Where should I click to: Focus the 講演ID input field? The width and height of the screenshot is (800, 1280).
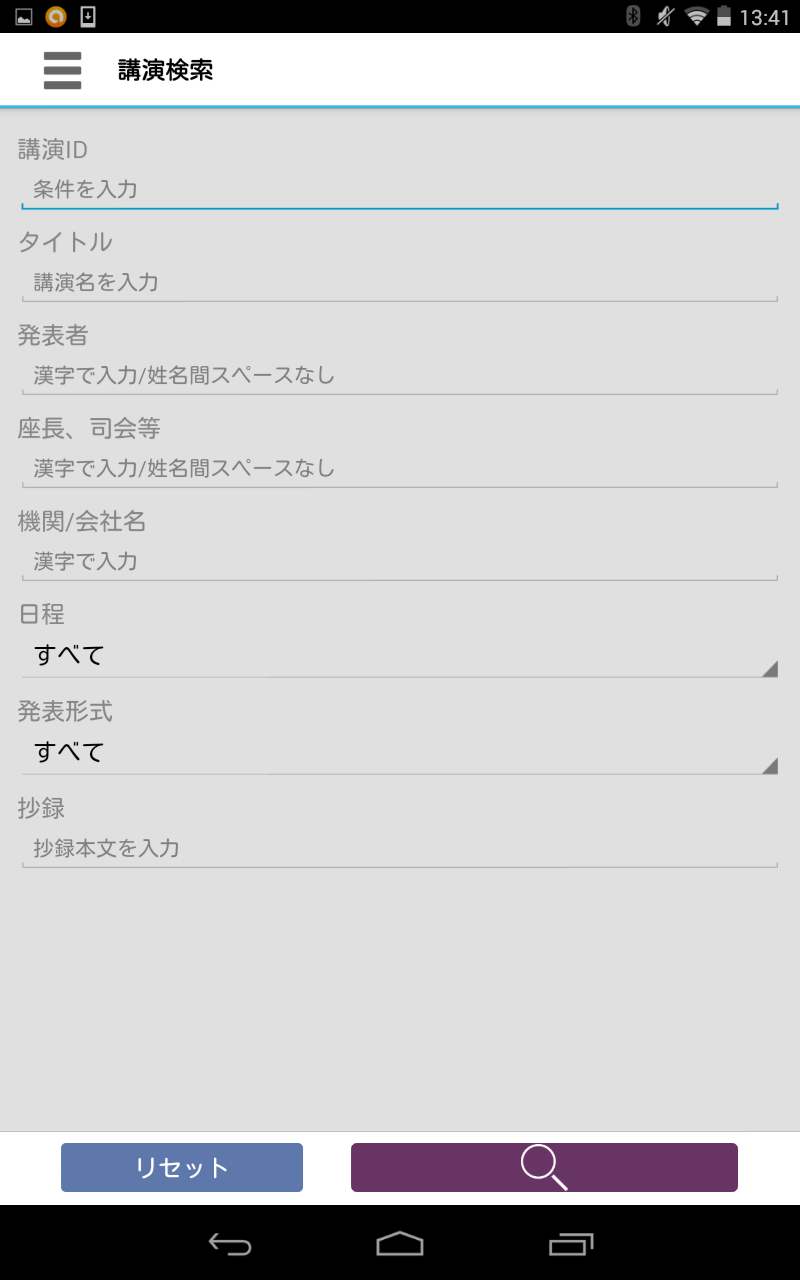pyautogui.click(x=400, y=189)
